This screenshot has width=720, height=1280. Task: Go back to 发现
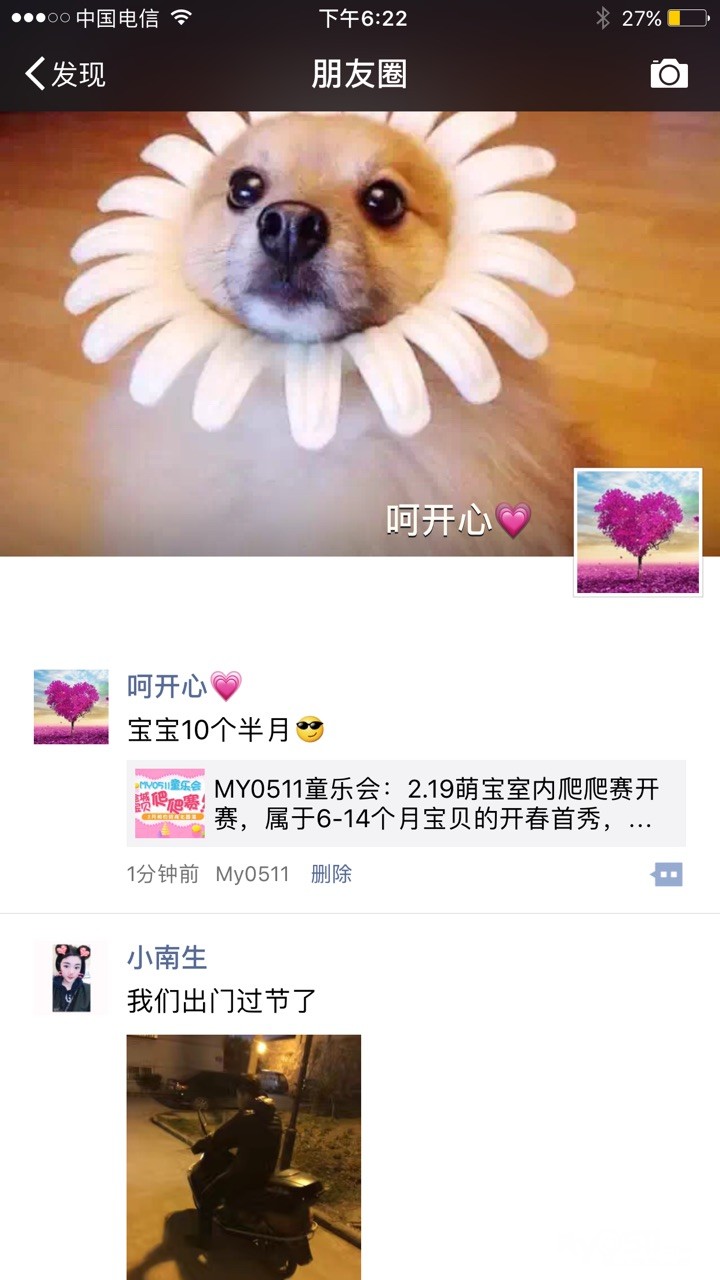coord(65,74)
